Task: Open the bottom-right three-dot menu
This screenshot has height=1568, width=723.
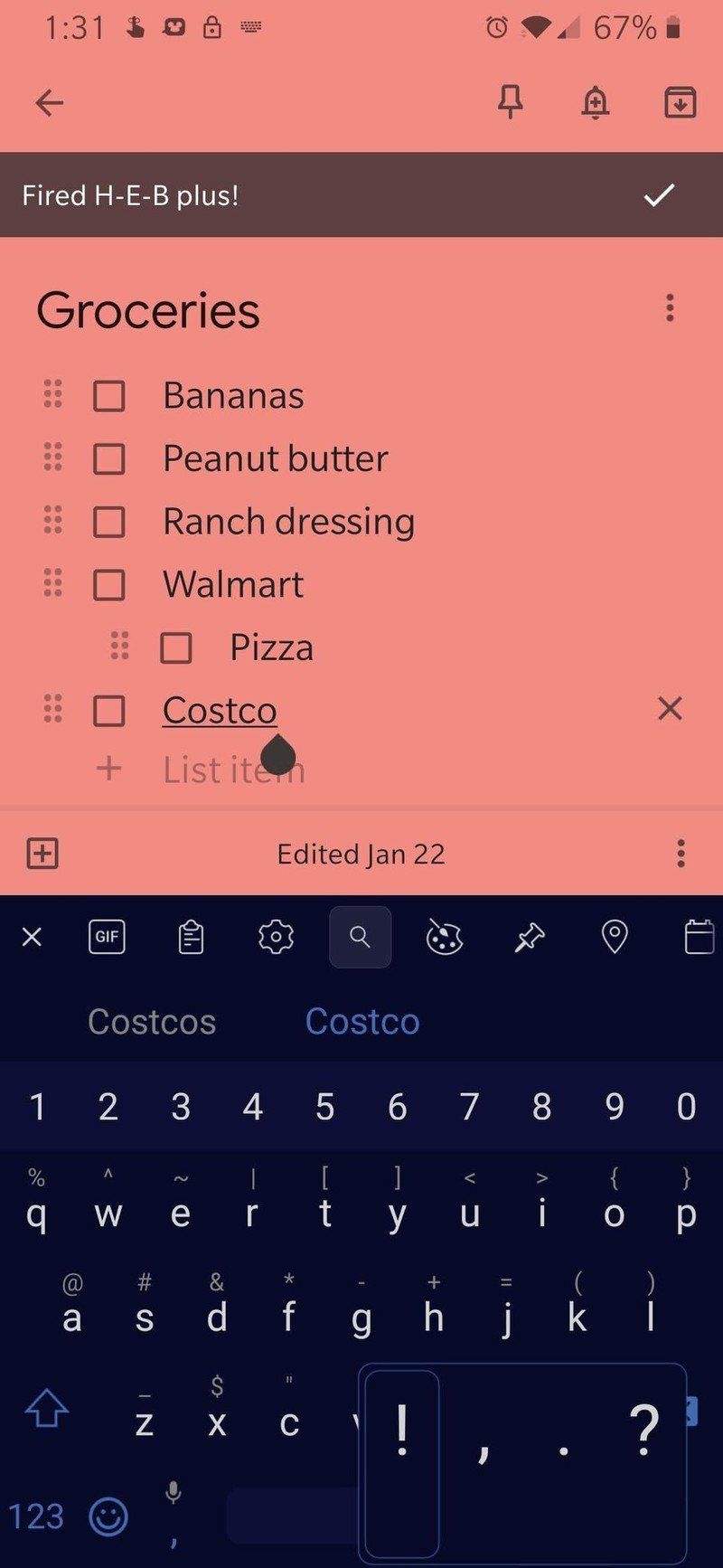Action: tap(681, 854)
